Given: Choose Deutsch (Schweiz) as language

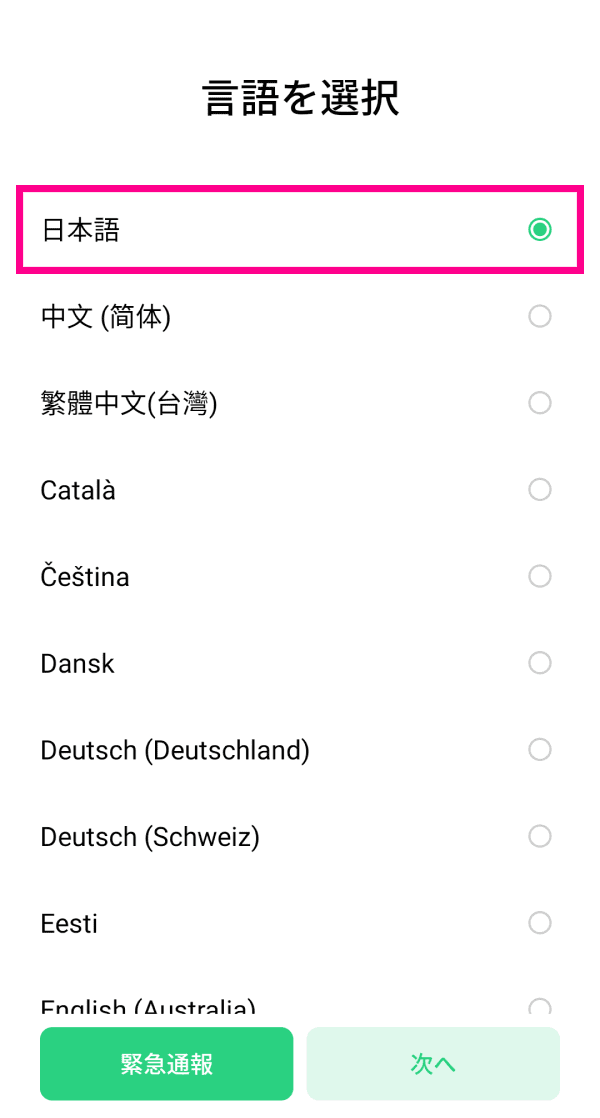Looking at the screenshot, I should click(x=300, y=836).
